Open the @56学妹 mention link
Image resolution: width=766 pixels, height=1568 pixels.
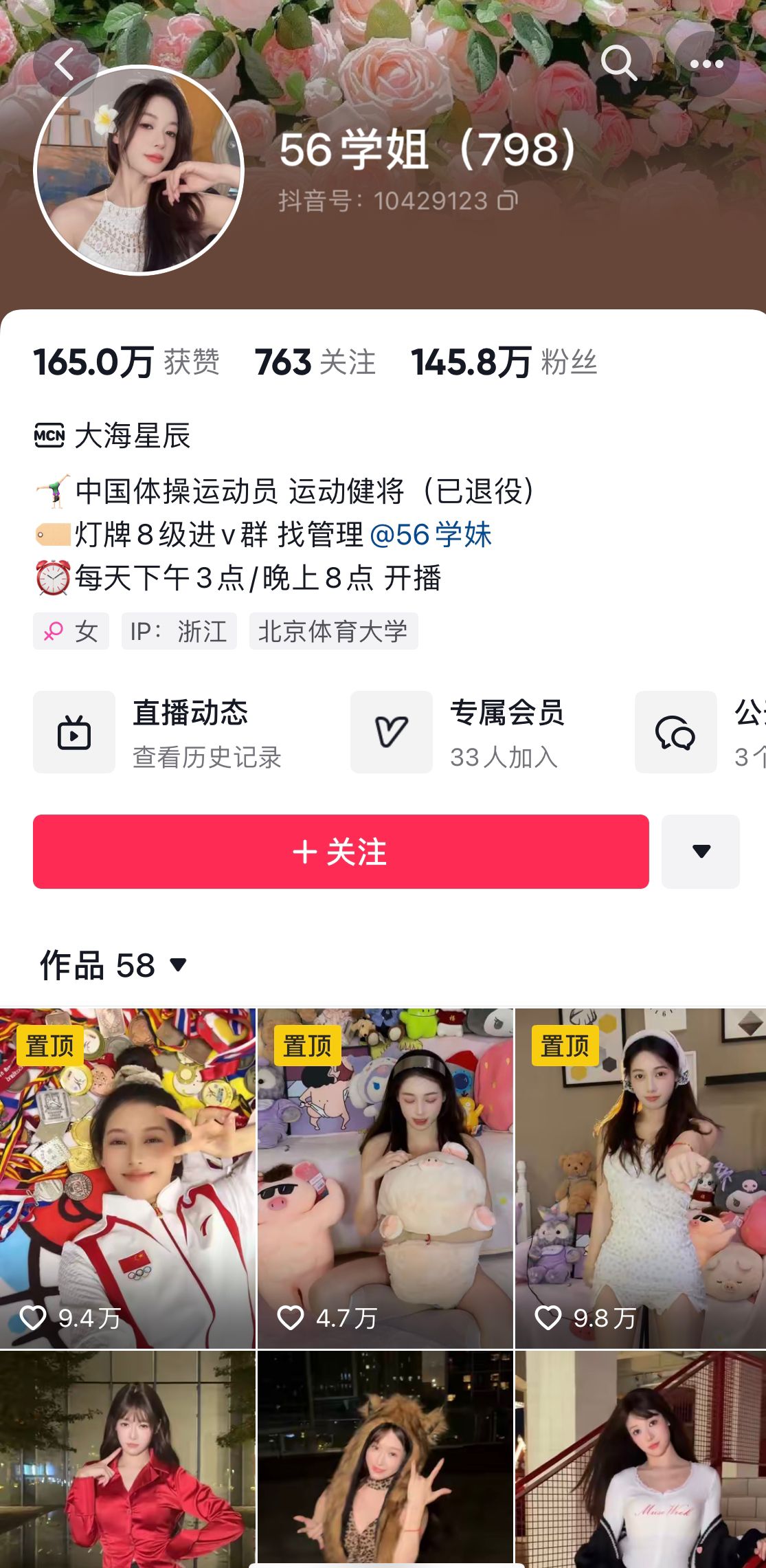pos(431,535)
